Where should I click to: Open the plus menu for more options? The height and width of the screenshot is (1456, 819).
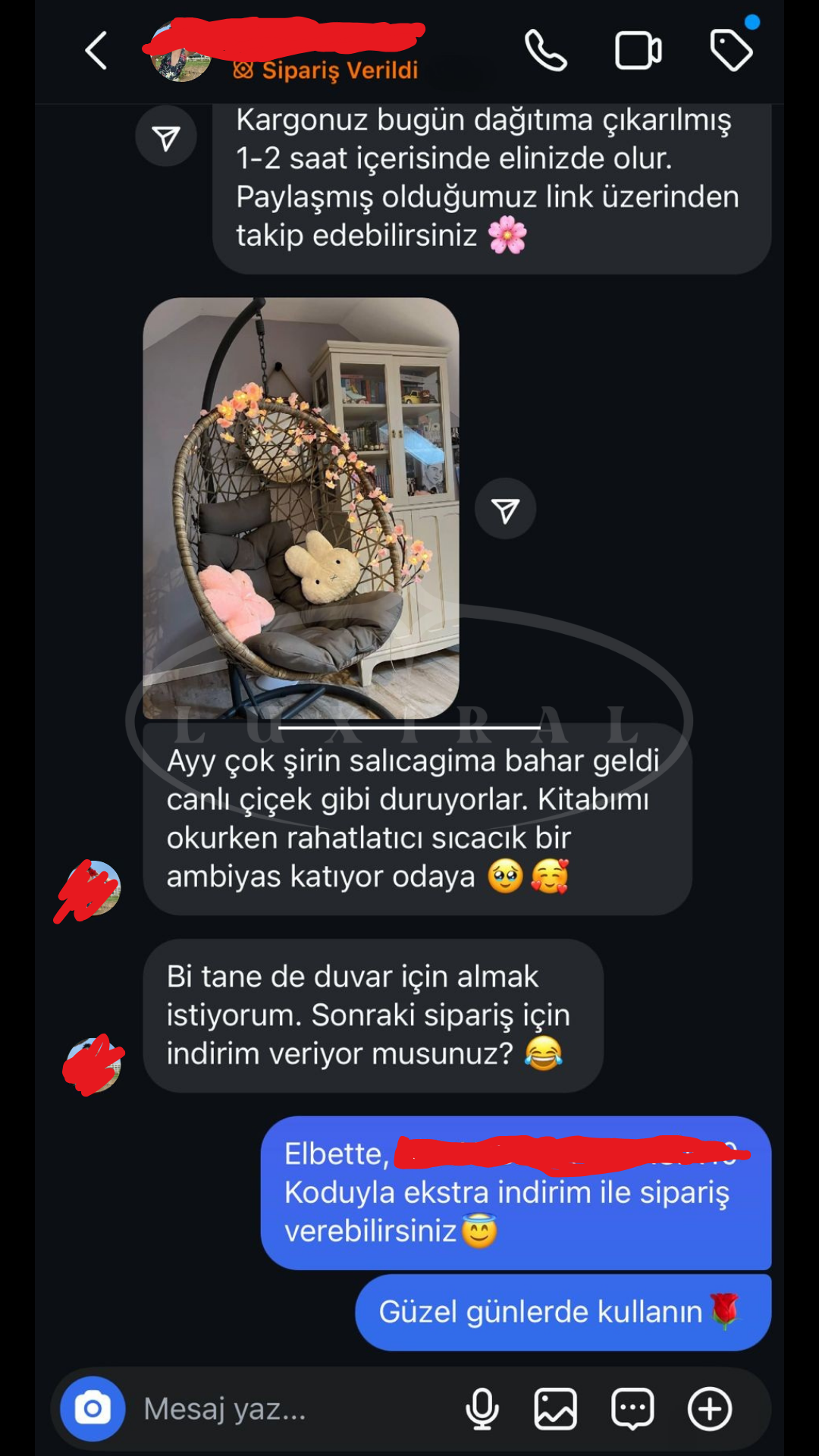pyautogui.click(x=710, y=1409)
